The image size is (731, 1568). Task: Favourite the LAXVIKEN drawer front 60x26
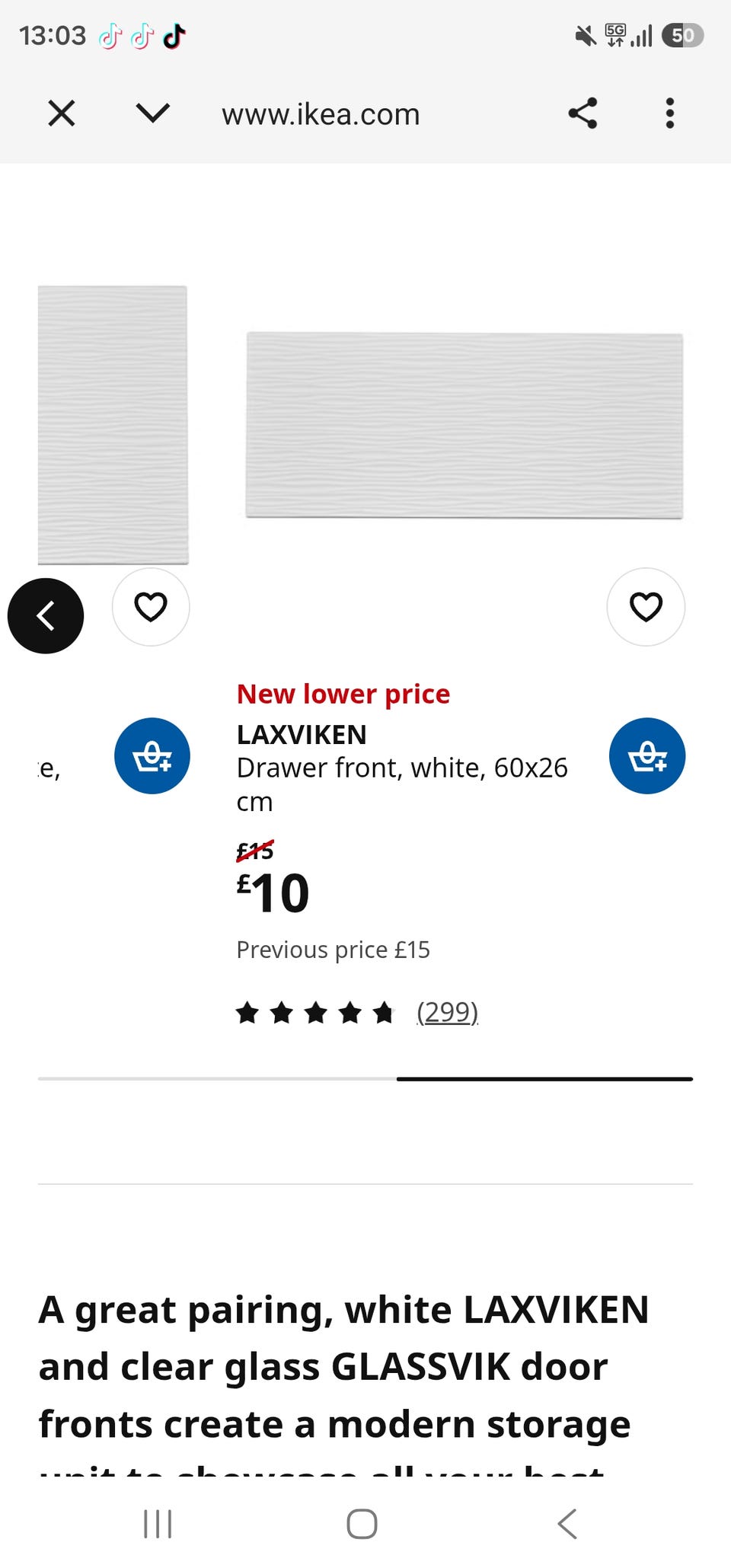tap(646, 607)
